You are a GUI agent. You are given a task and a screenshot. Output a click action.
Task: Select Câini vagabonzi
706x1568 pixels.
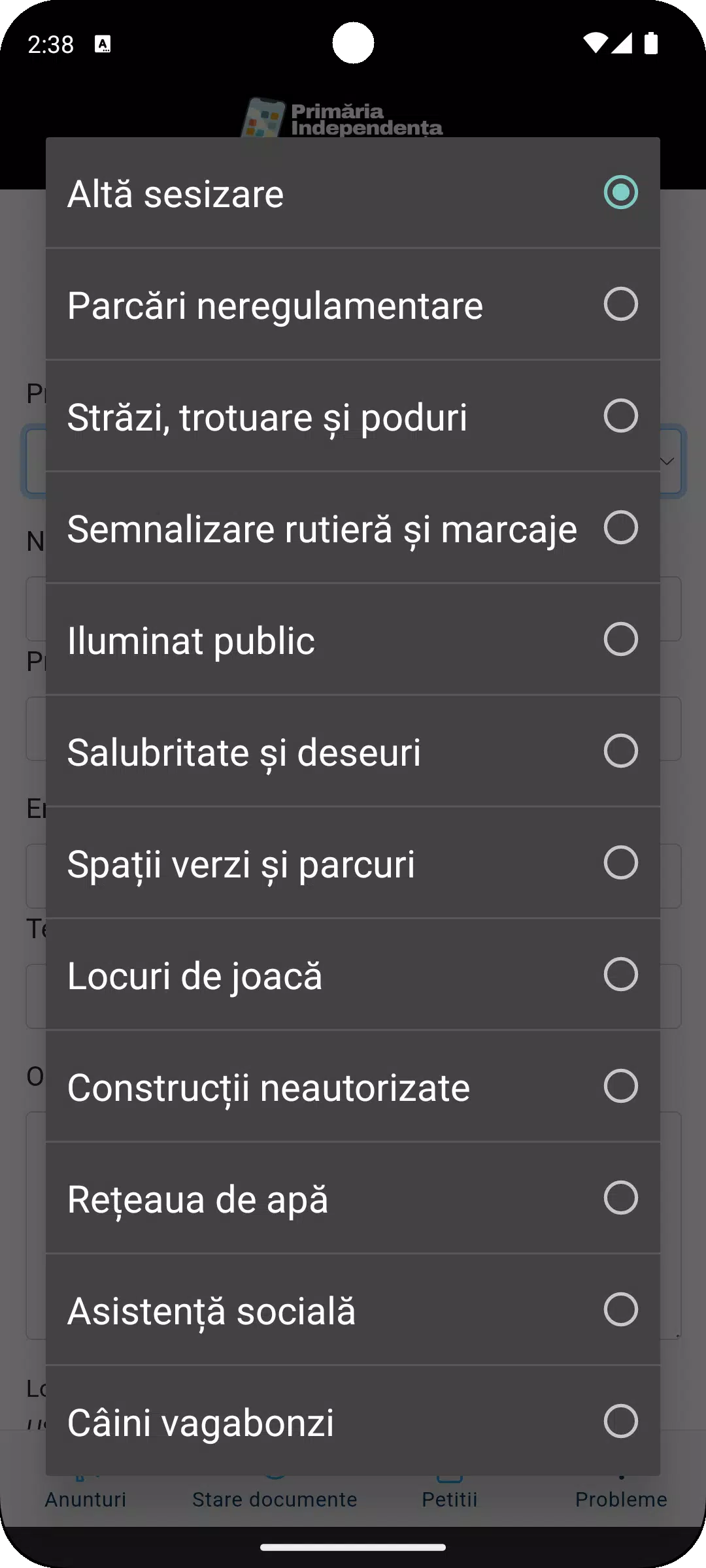(x=353, y=1421)
